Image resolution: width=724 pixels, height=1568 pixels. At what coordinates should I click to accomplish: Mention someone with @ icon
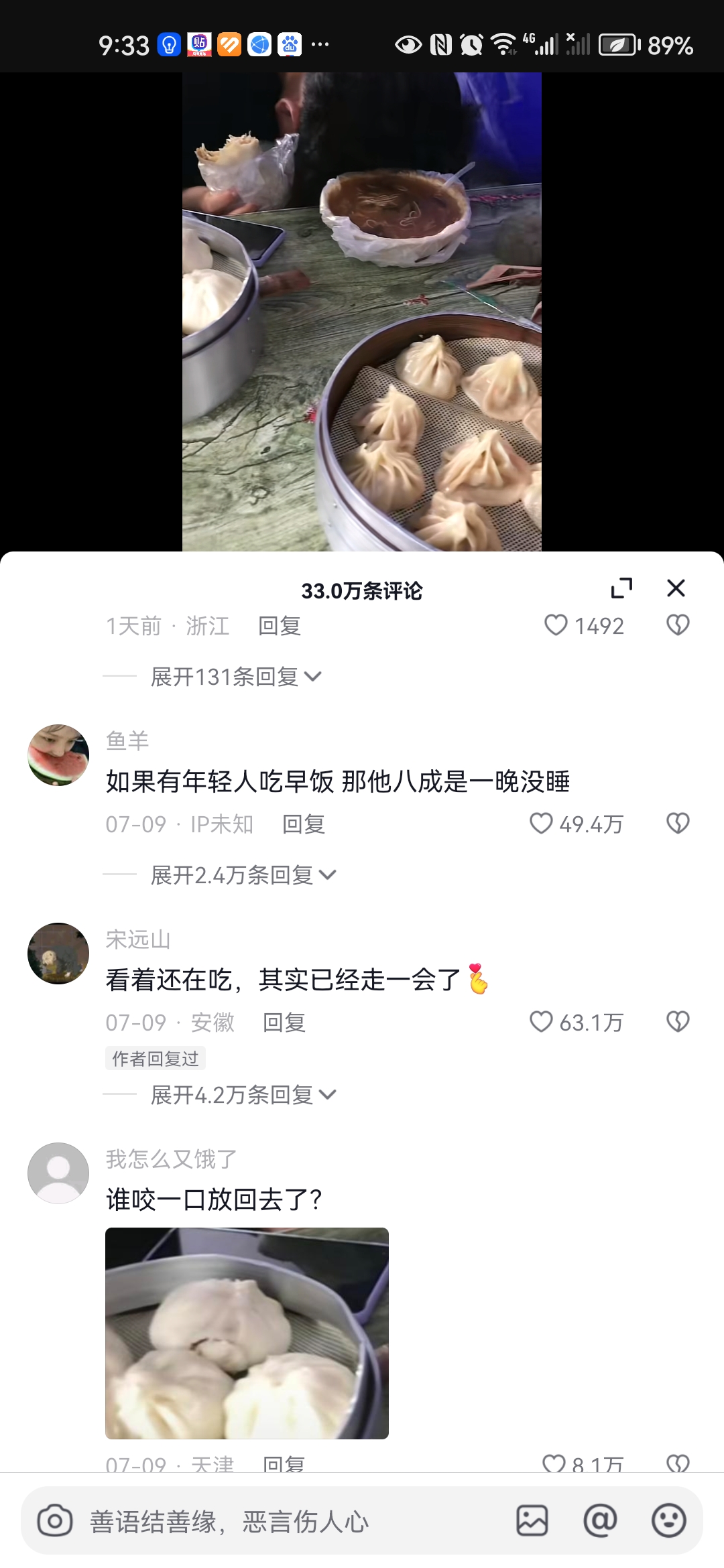point(600,1521)
